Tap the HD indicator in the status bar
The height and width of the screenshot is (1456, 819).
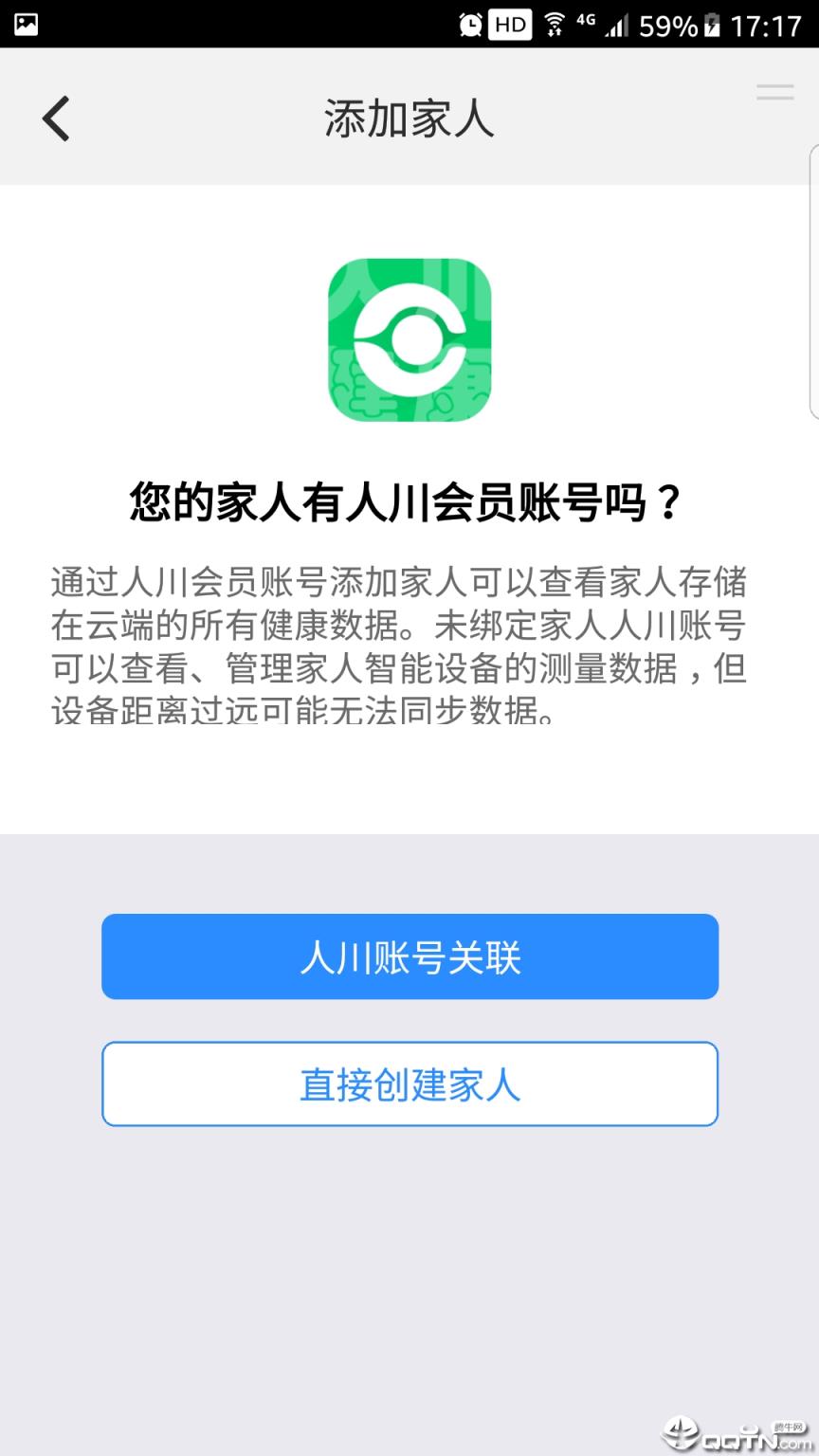pos(509,25)
